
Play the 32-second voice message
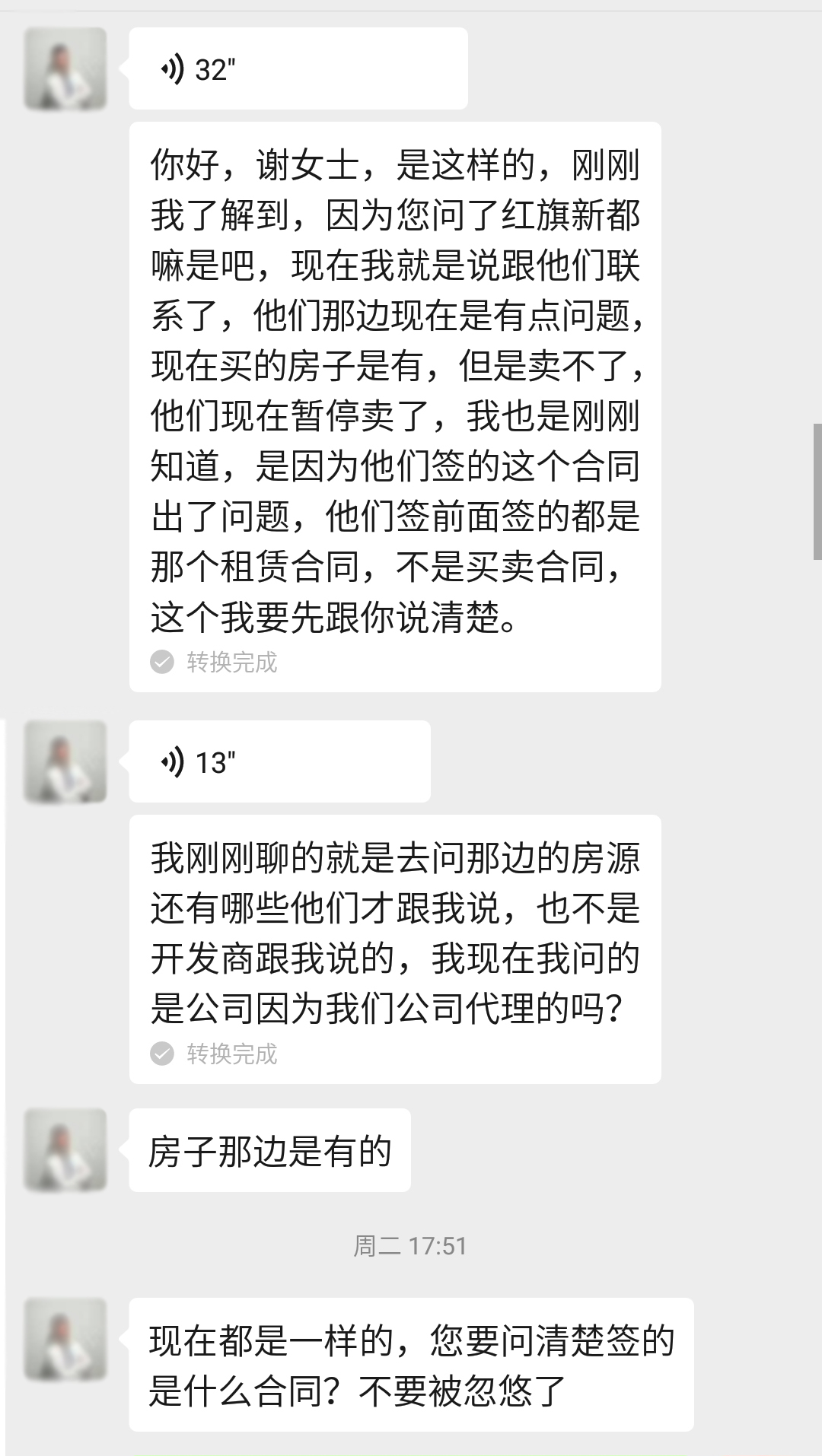298,69
